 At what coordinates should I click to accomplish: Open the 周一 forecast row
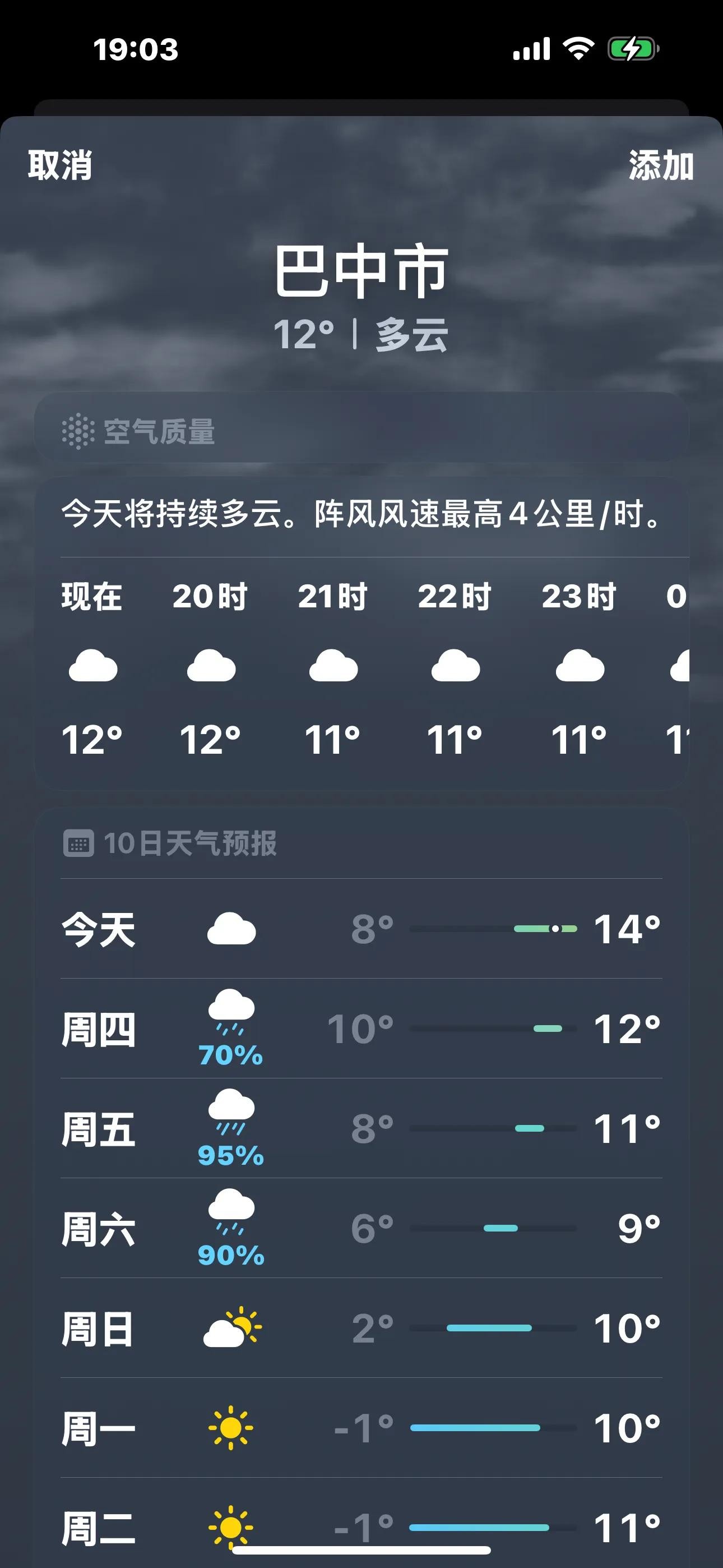click(361, 1428)
